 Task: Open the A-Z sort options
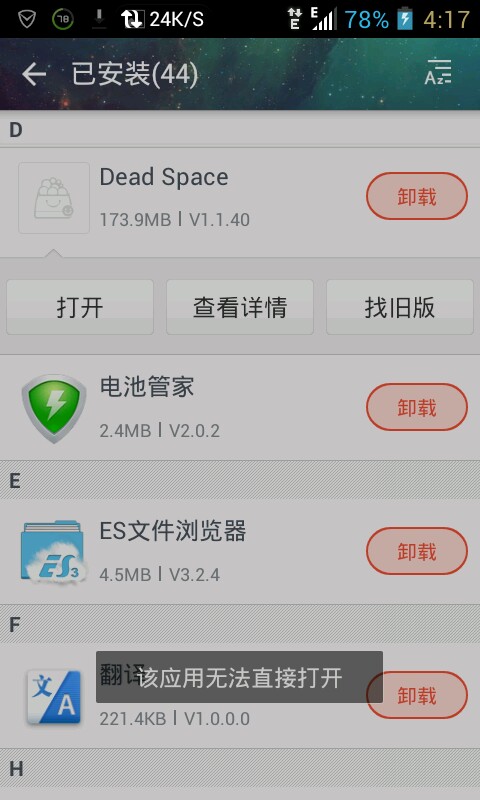tap(438, 73)
